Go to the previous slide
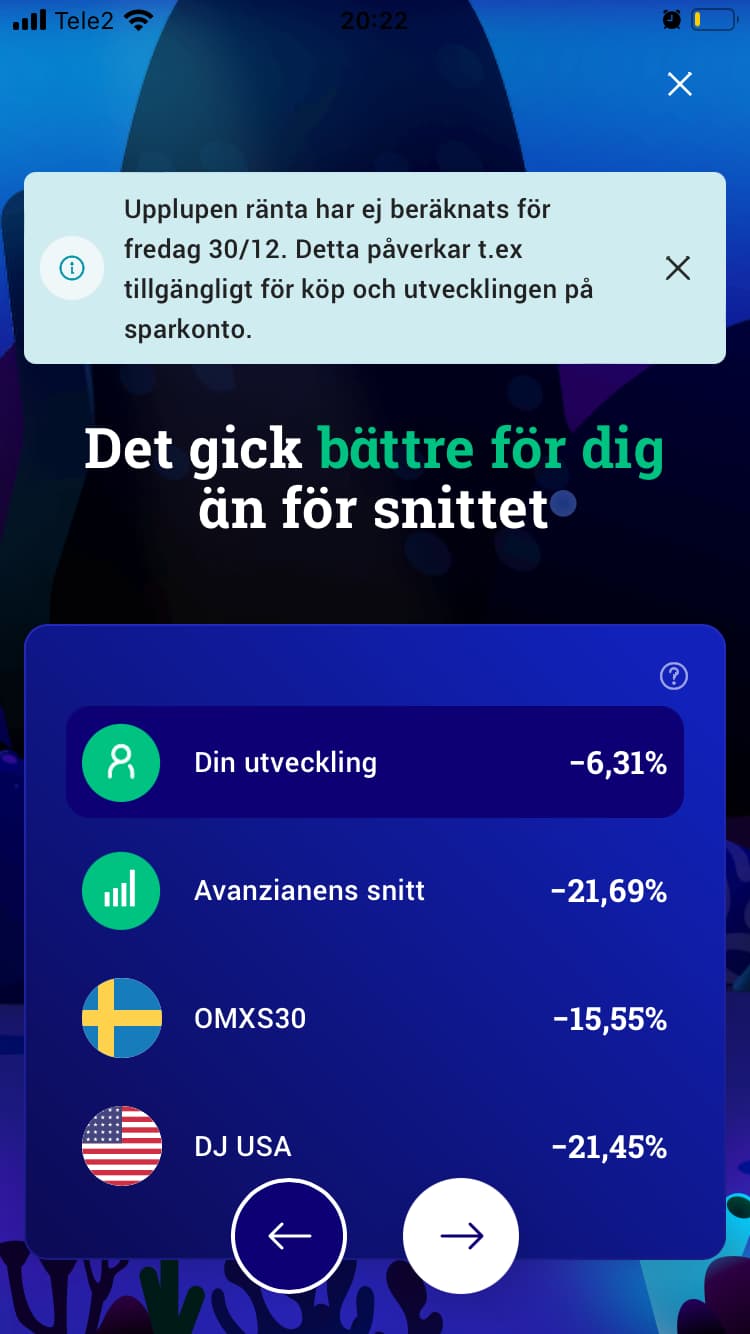 point(289,1236)
